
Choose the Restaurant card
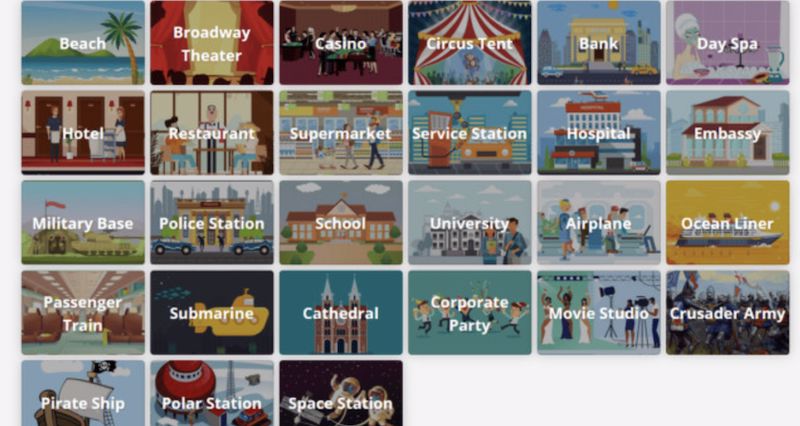[x=212, y=133]
